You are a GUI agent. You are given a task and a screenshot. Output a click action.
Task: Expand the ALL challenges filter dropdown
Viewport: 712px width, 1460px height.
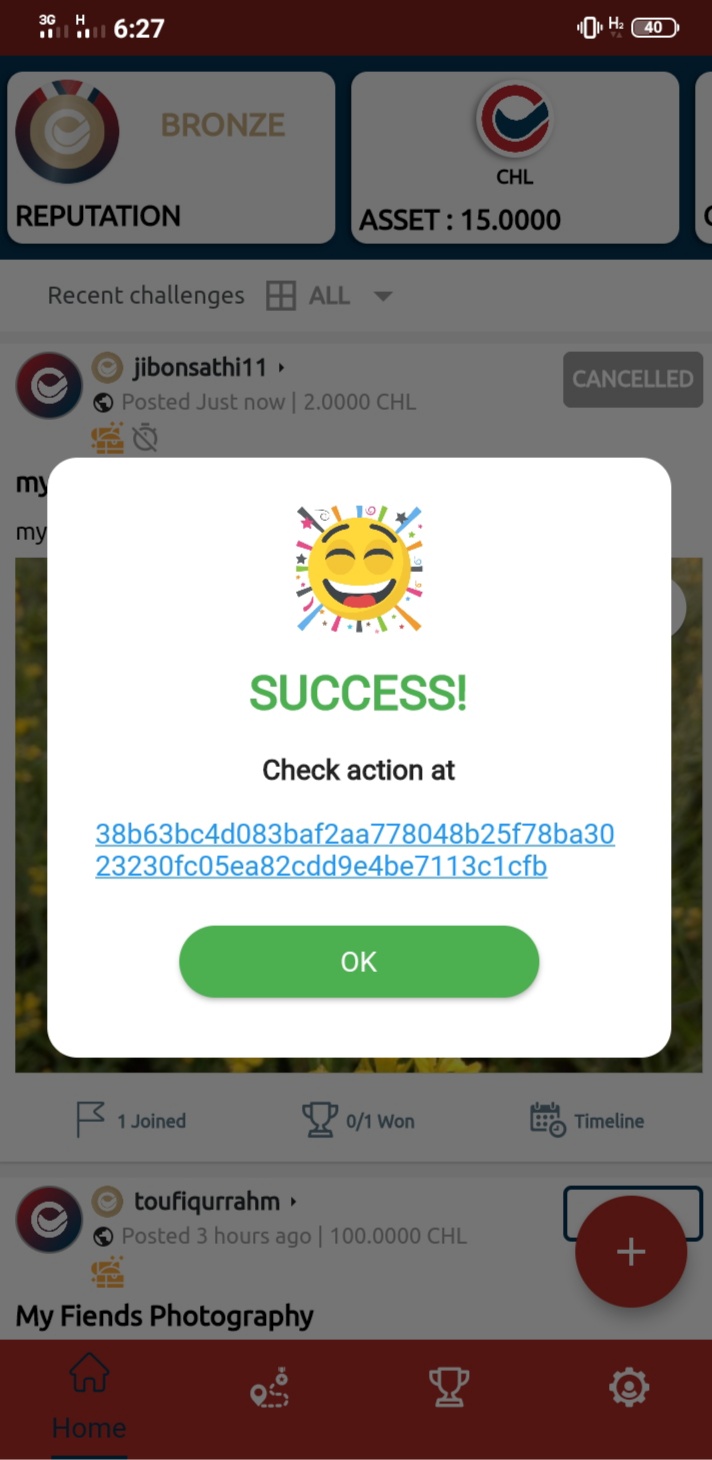382,296
